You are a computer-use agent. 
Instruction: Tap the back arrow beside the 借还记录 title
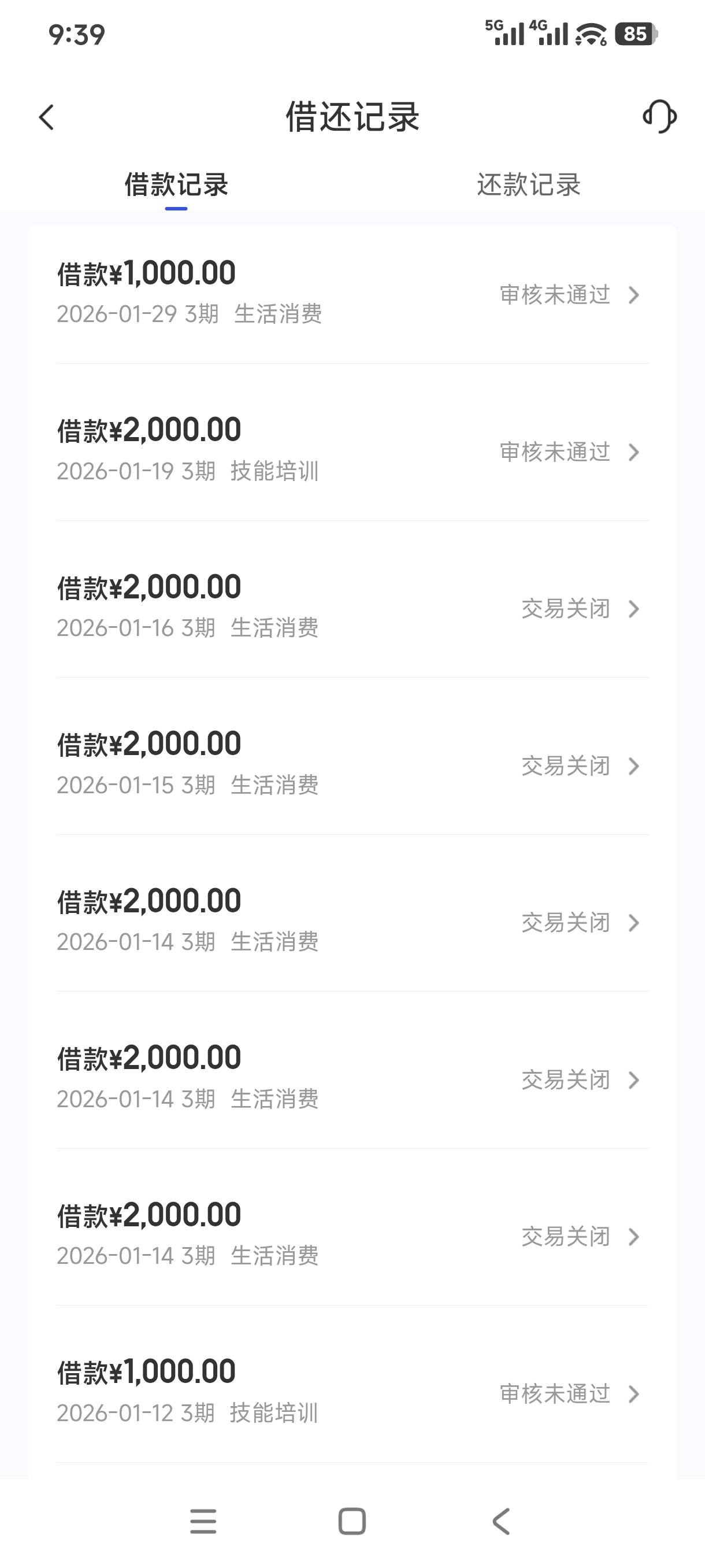click(x=47, y=117)
